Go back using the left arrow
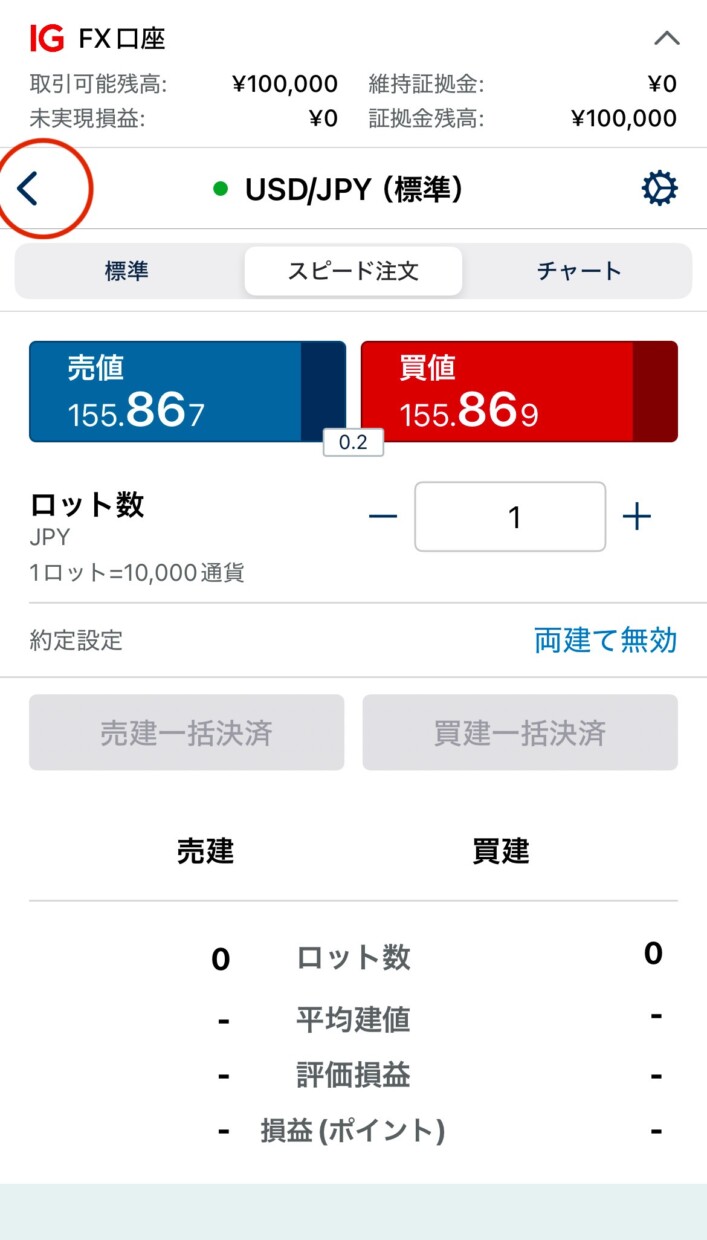The image size is (707, 1240). tap(28, 188)
